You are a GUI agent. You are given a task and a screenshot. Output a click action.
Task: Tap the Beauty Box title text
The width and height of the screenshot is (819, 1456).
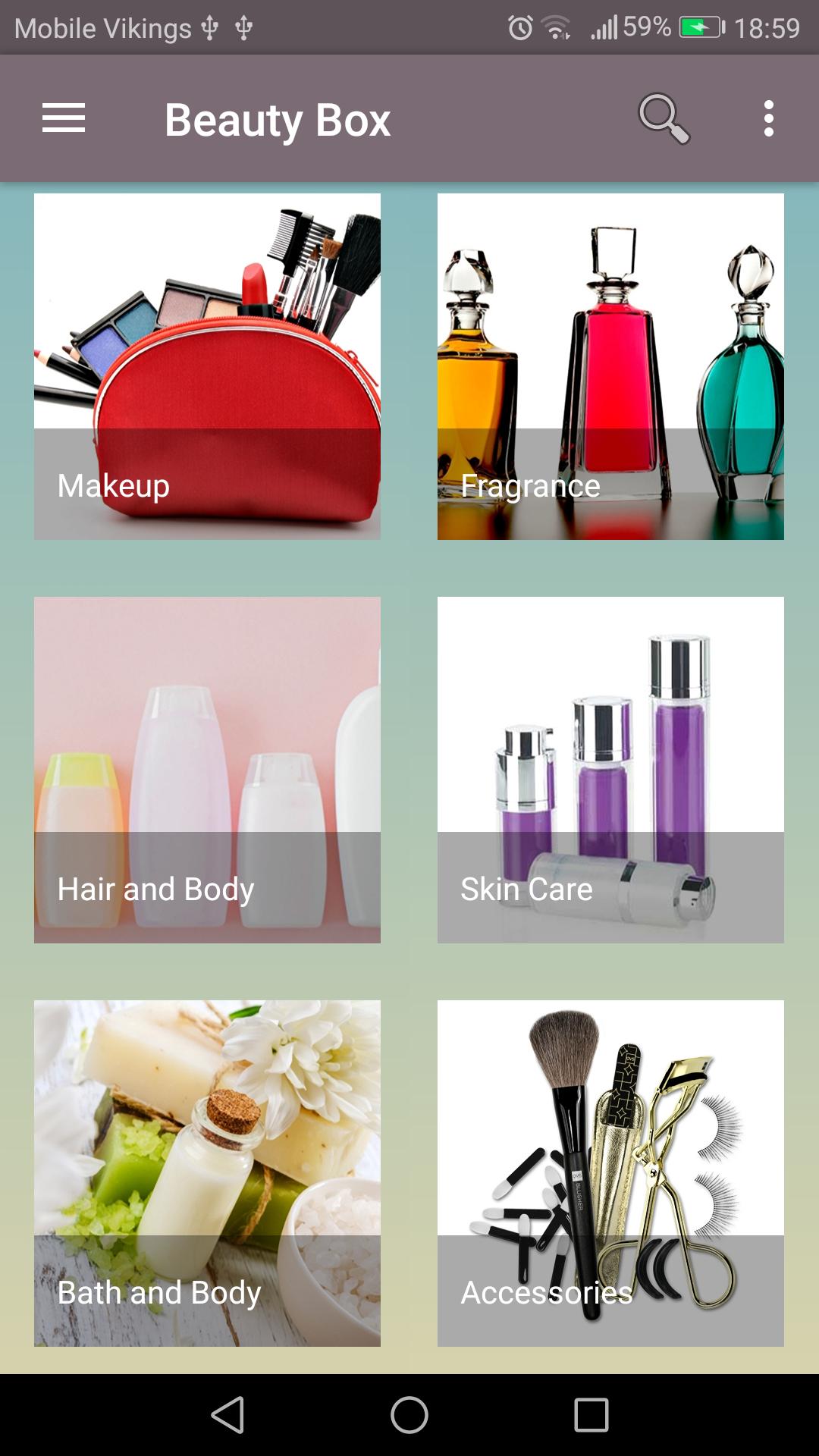pyautogui.click(x=278, y=118)
